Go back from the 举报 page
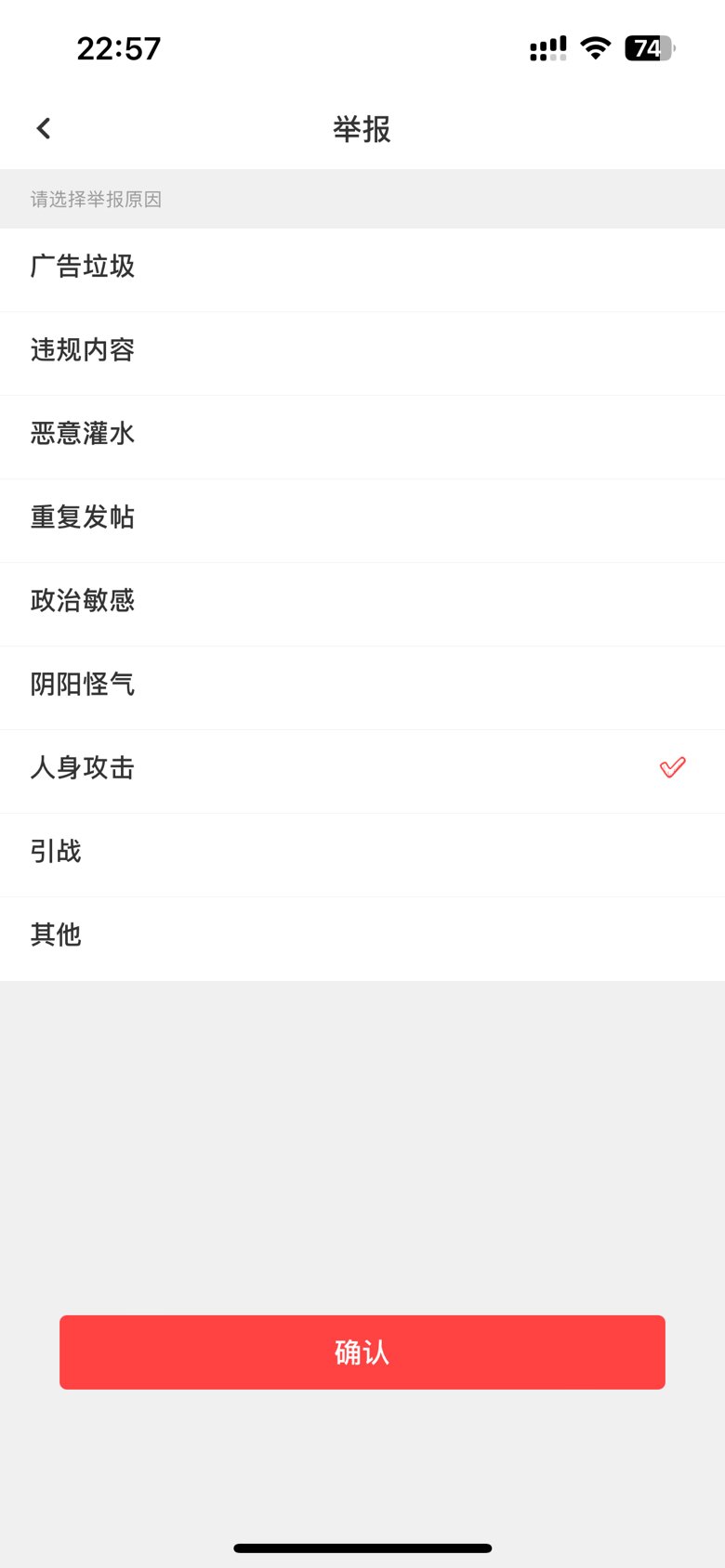 pyautogui.click(x=44, y=128)
